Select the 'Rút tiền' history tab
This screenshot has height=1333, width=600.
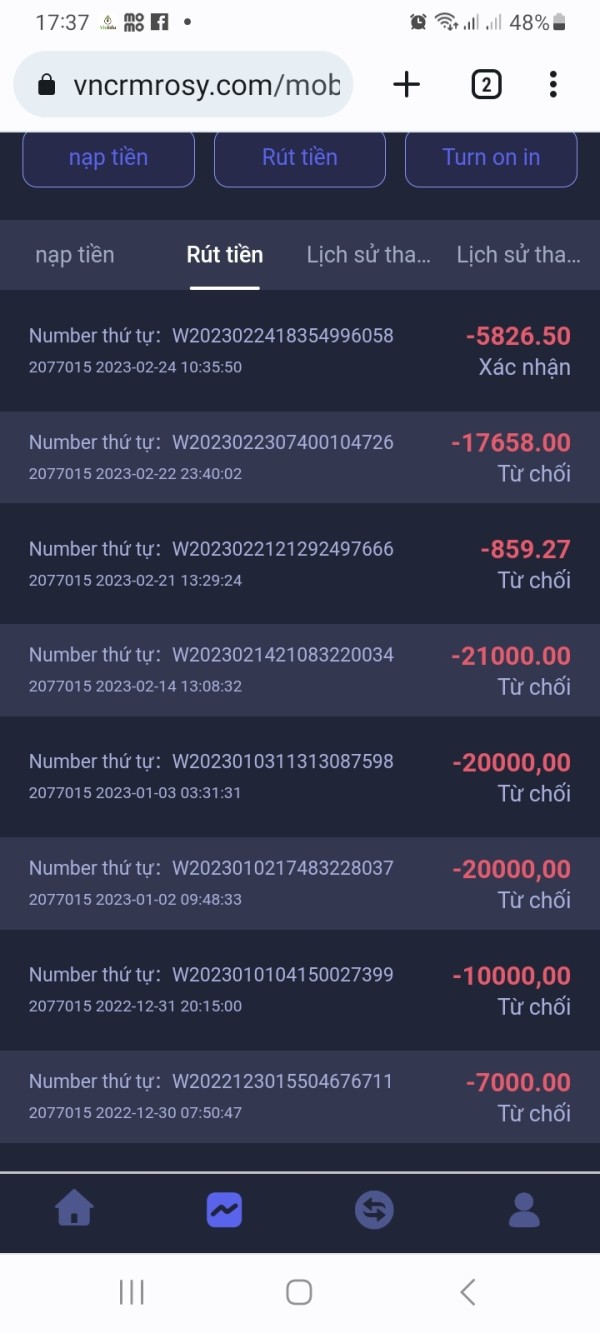[x=225, y=255]
